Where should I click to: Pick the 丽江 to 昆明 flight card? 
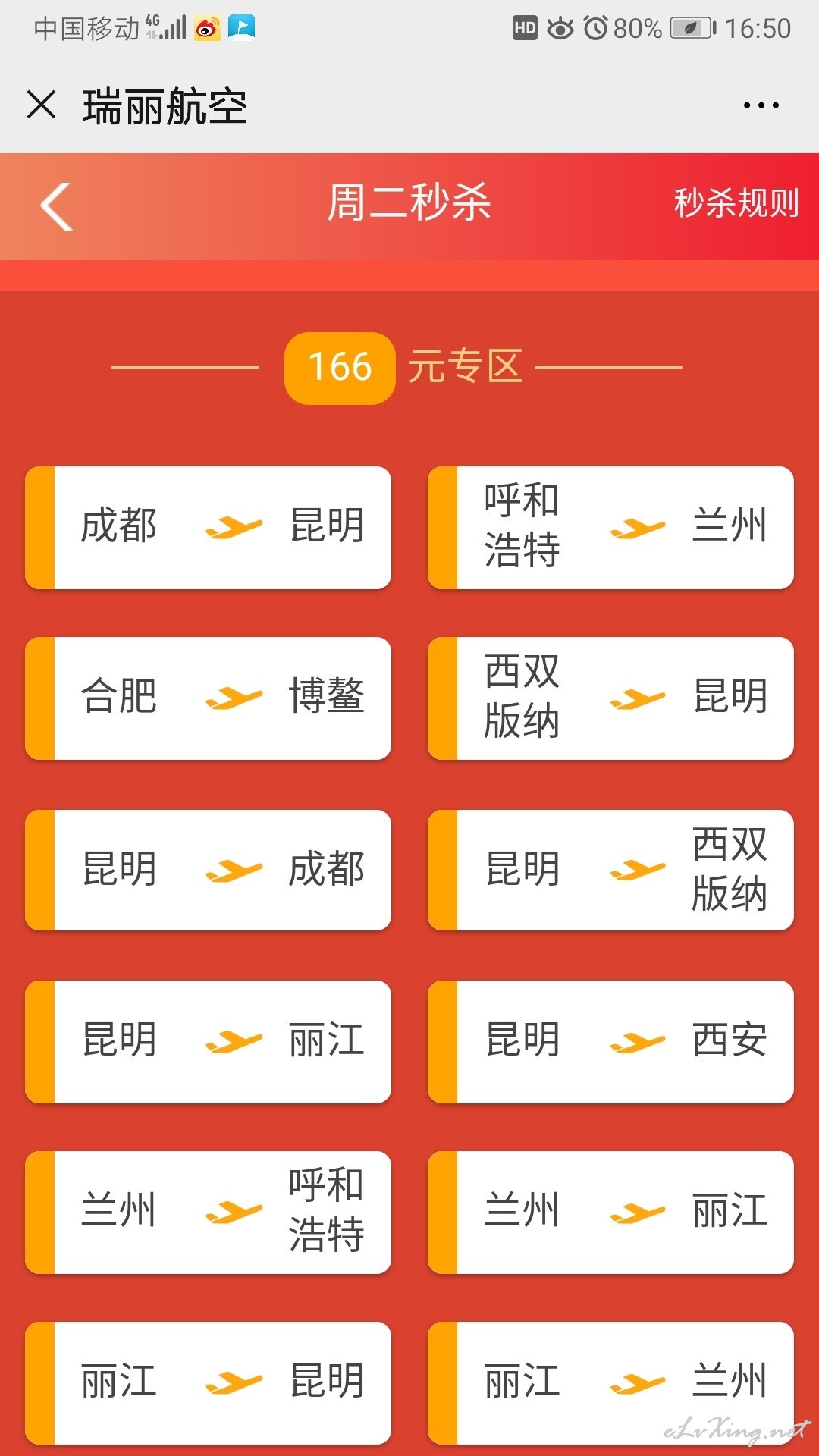point(208,1383)
